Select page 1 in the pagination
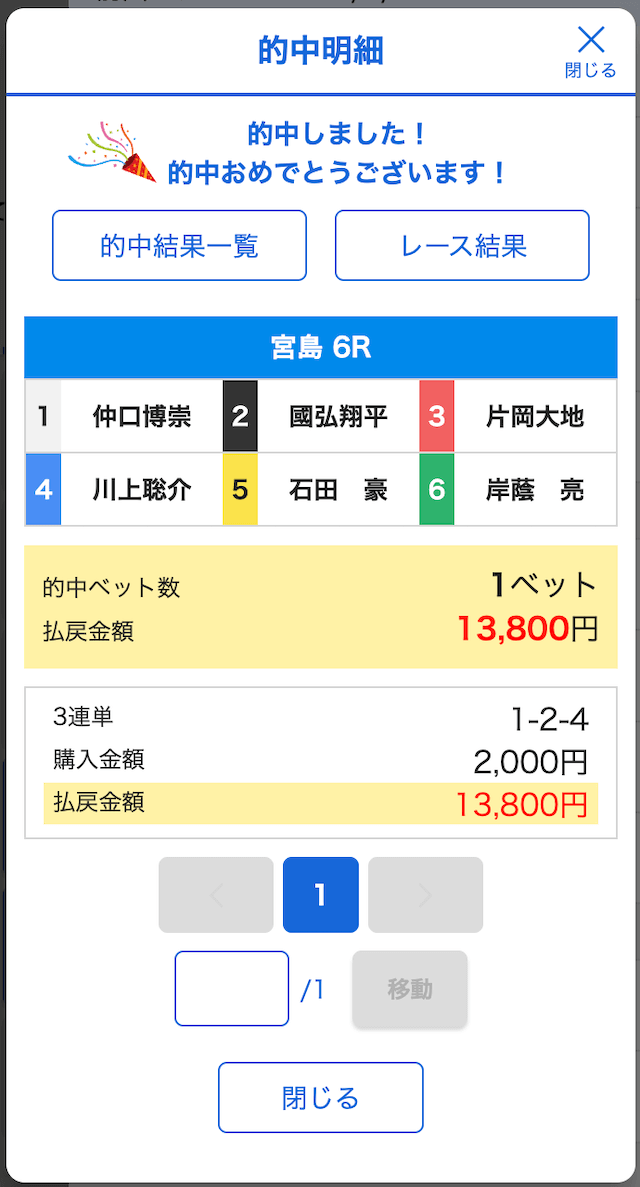The width and height of the screenshot is (640, 1187). (x=320, y=895)
